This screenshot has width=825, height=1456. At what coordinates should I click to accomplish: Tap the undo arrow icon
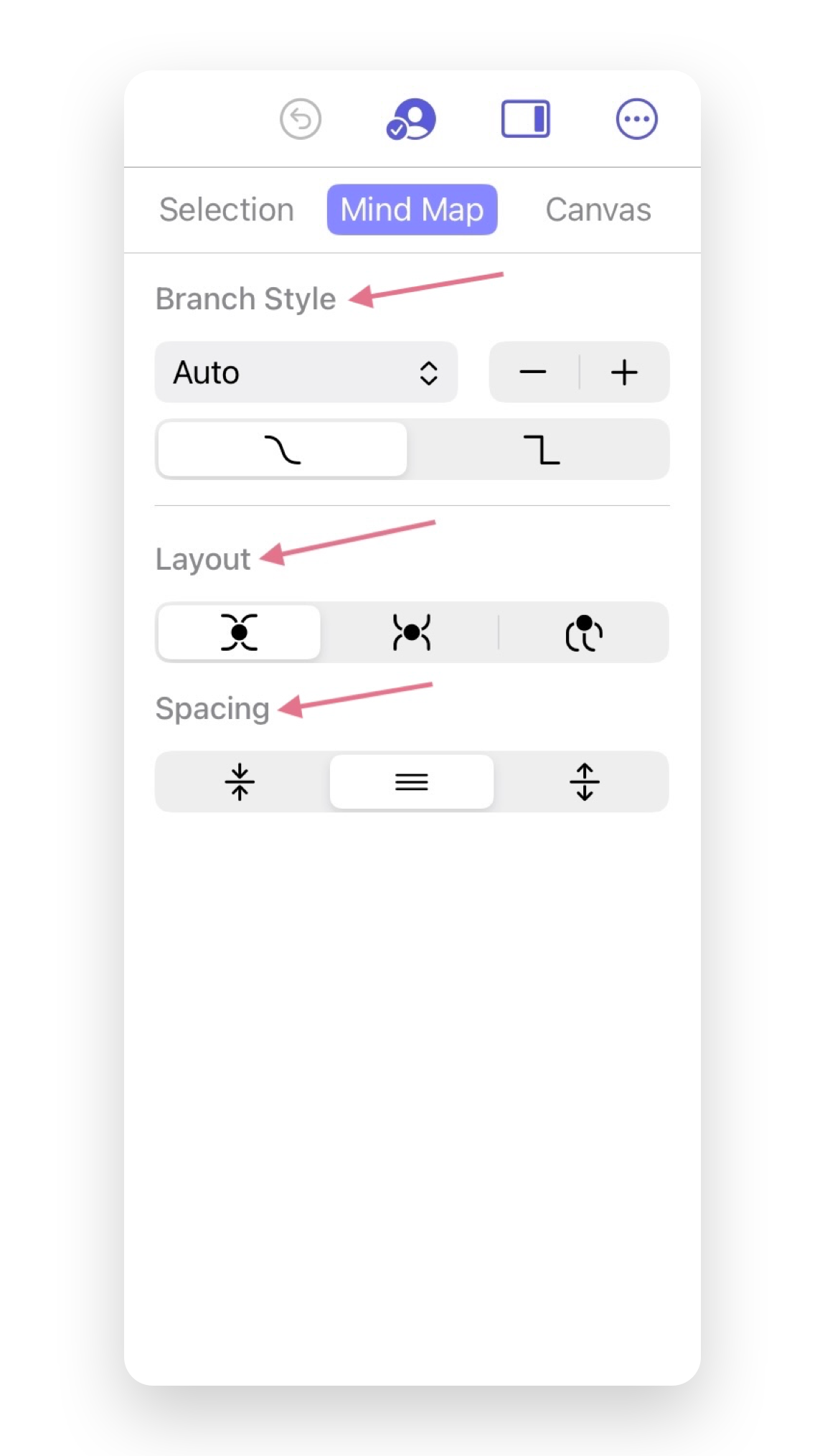[300, 119]
